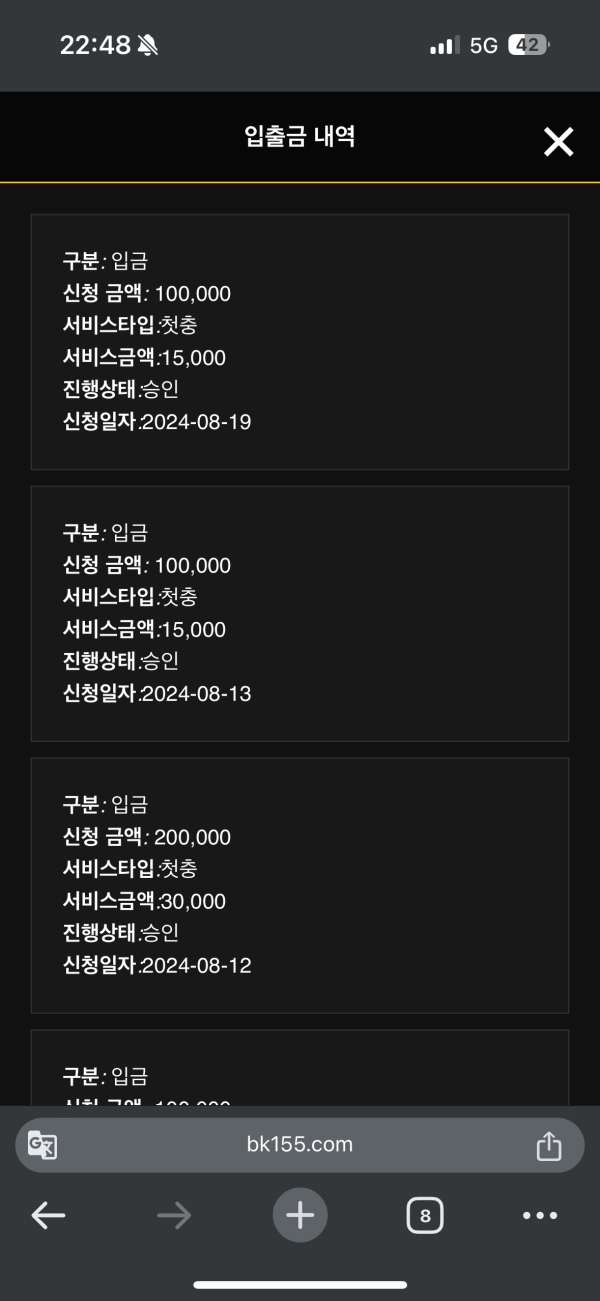Share this page
Viewport: 600px width, 1301px height.
coord(548,1145)
